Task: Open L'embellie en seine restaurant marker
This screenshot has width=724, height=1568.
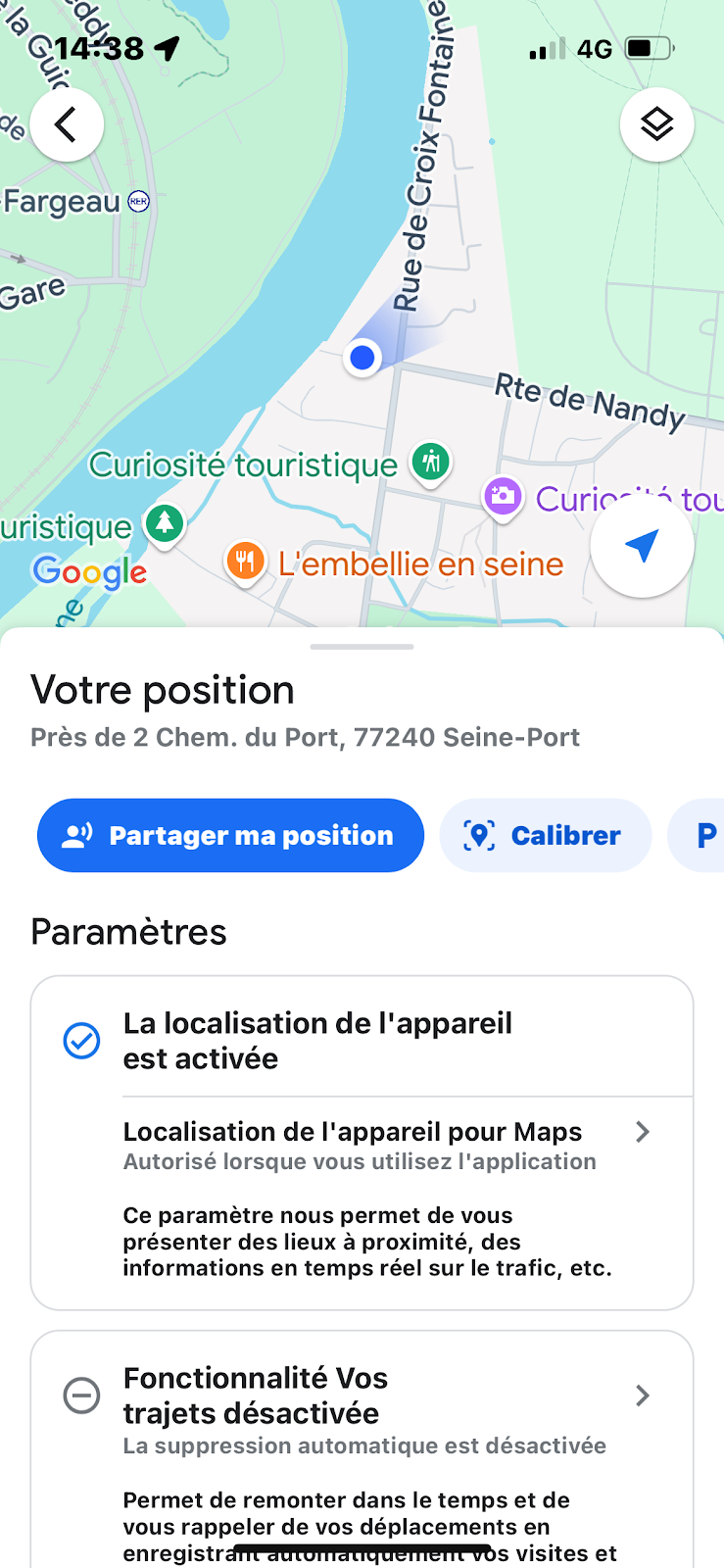Action: click(x=244, y=563)
